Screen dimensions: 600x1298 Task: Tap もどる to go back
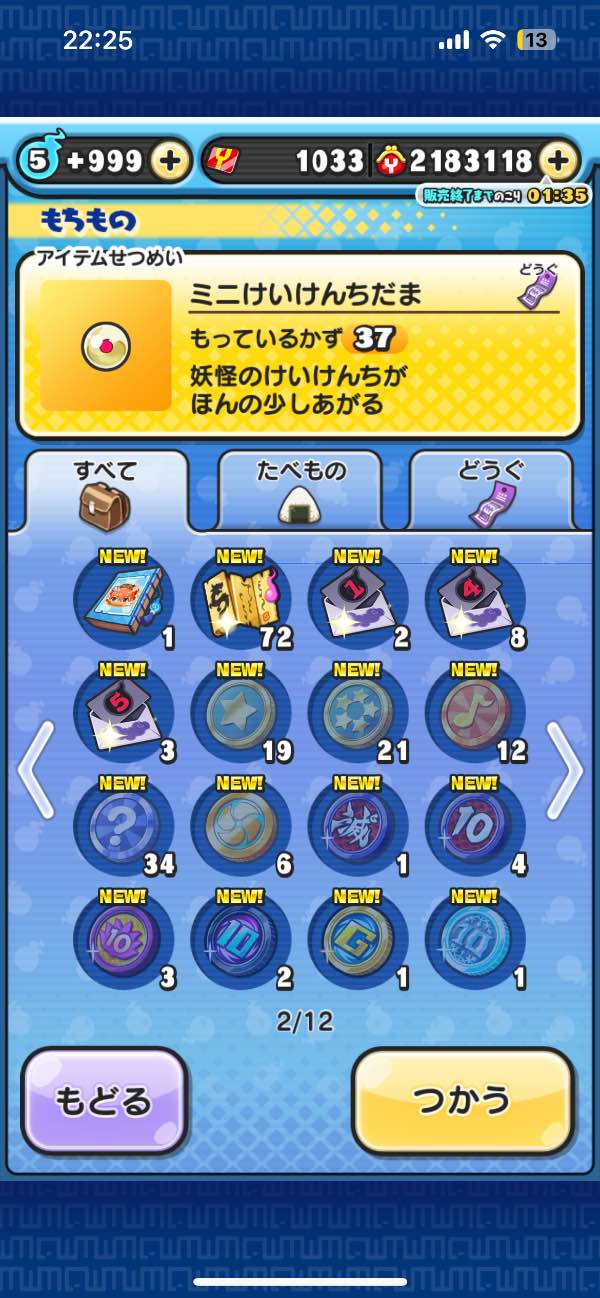click(x=104, y=1100)
